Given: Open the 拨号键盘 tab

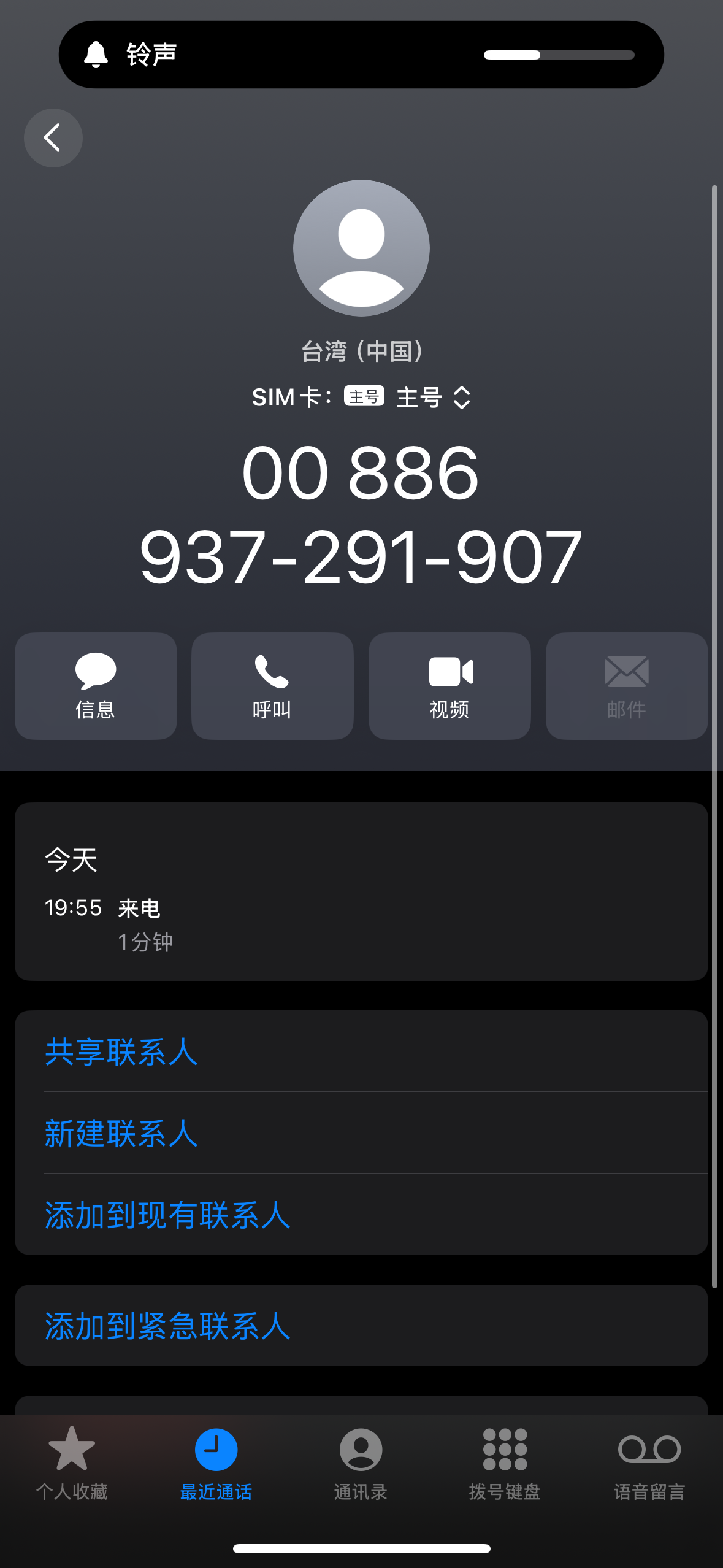Looking at the screenshot, I should (505, 1463).
